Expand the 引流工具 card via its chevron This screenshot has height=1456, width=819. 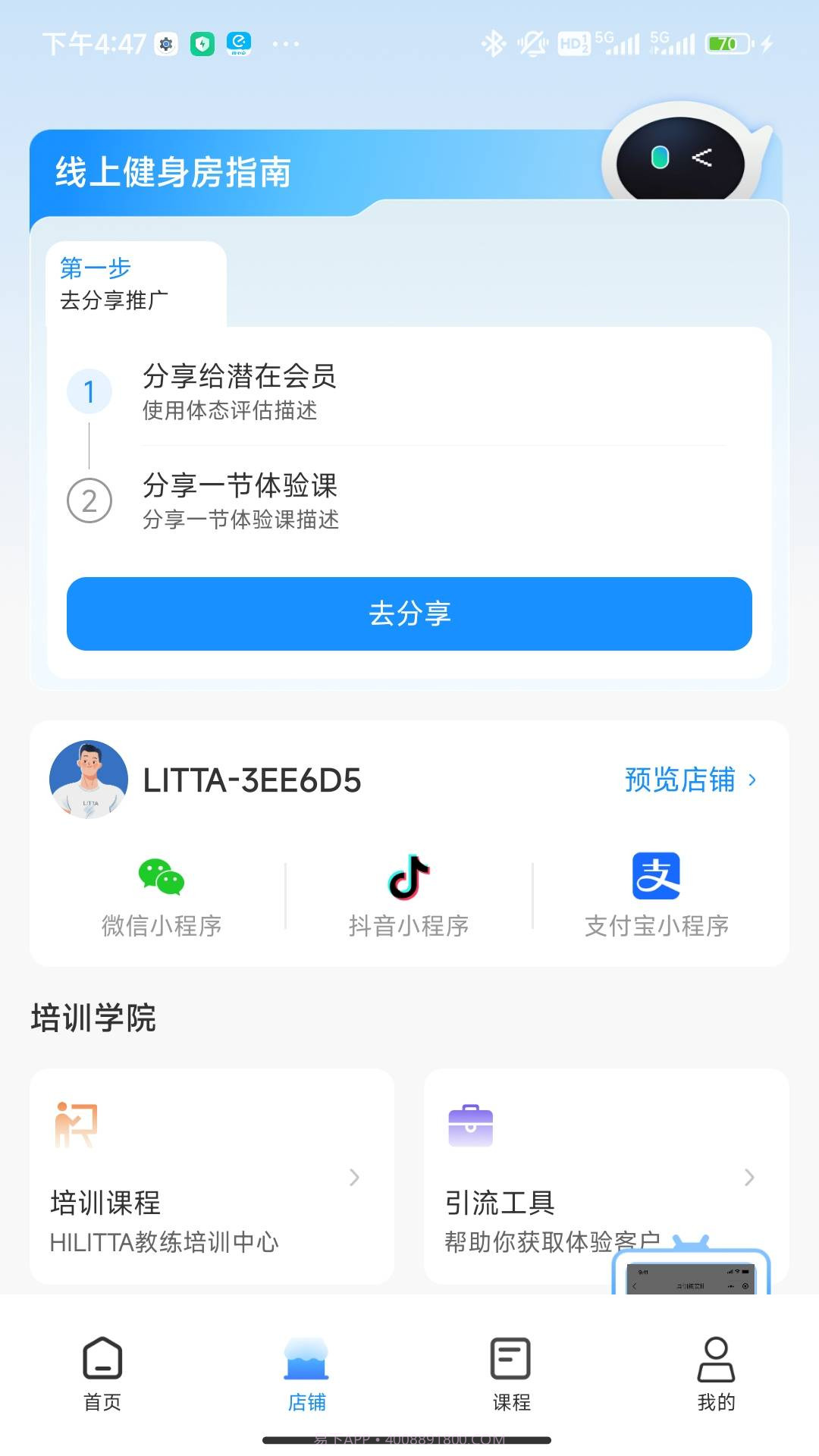pyautogui.click(x=750, y=1178)
